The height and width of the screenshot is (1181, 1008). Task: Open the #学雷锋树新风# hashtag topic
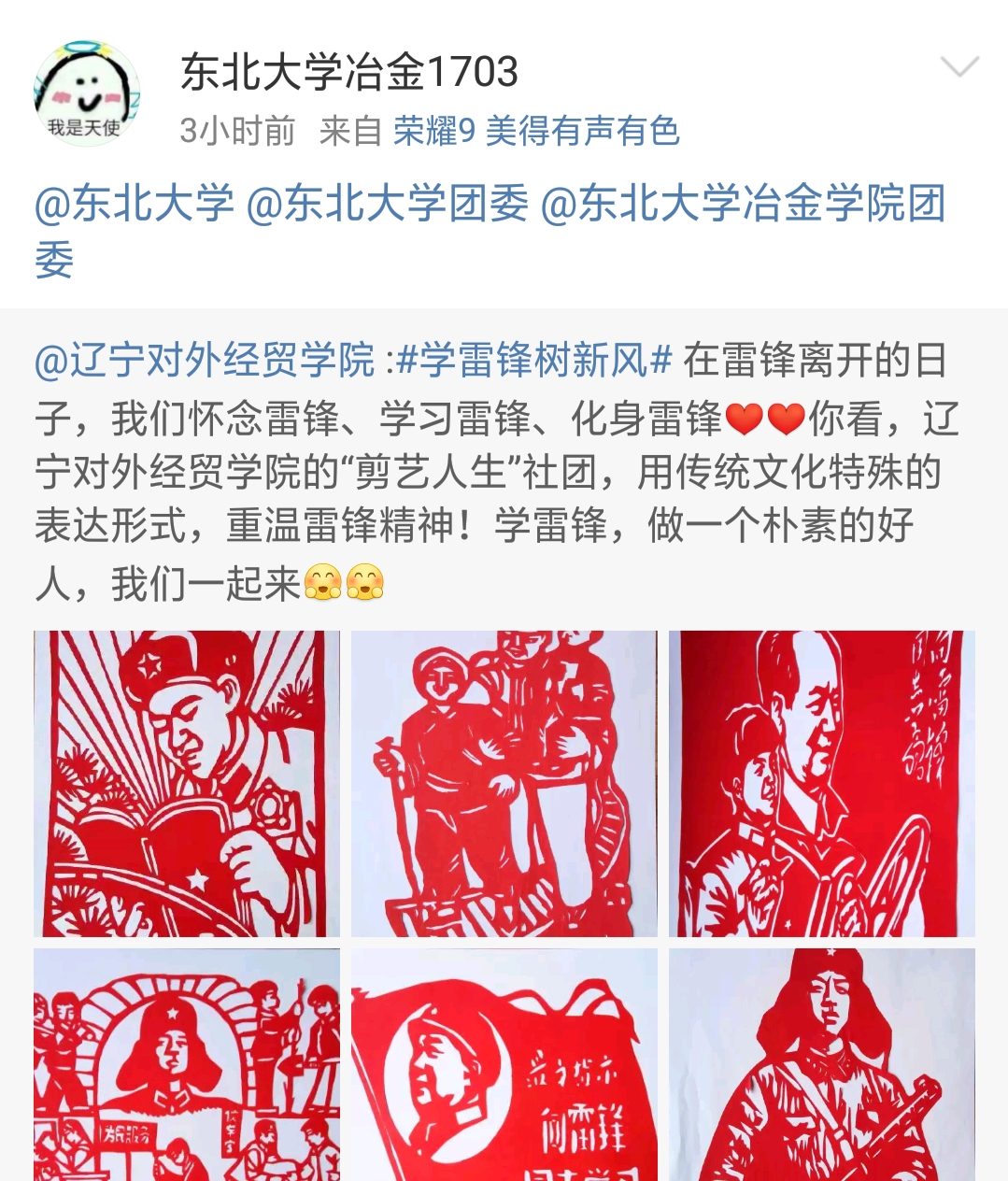(x=533, y=360)
